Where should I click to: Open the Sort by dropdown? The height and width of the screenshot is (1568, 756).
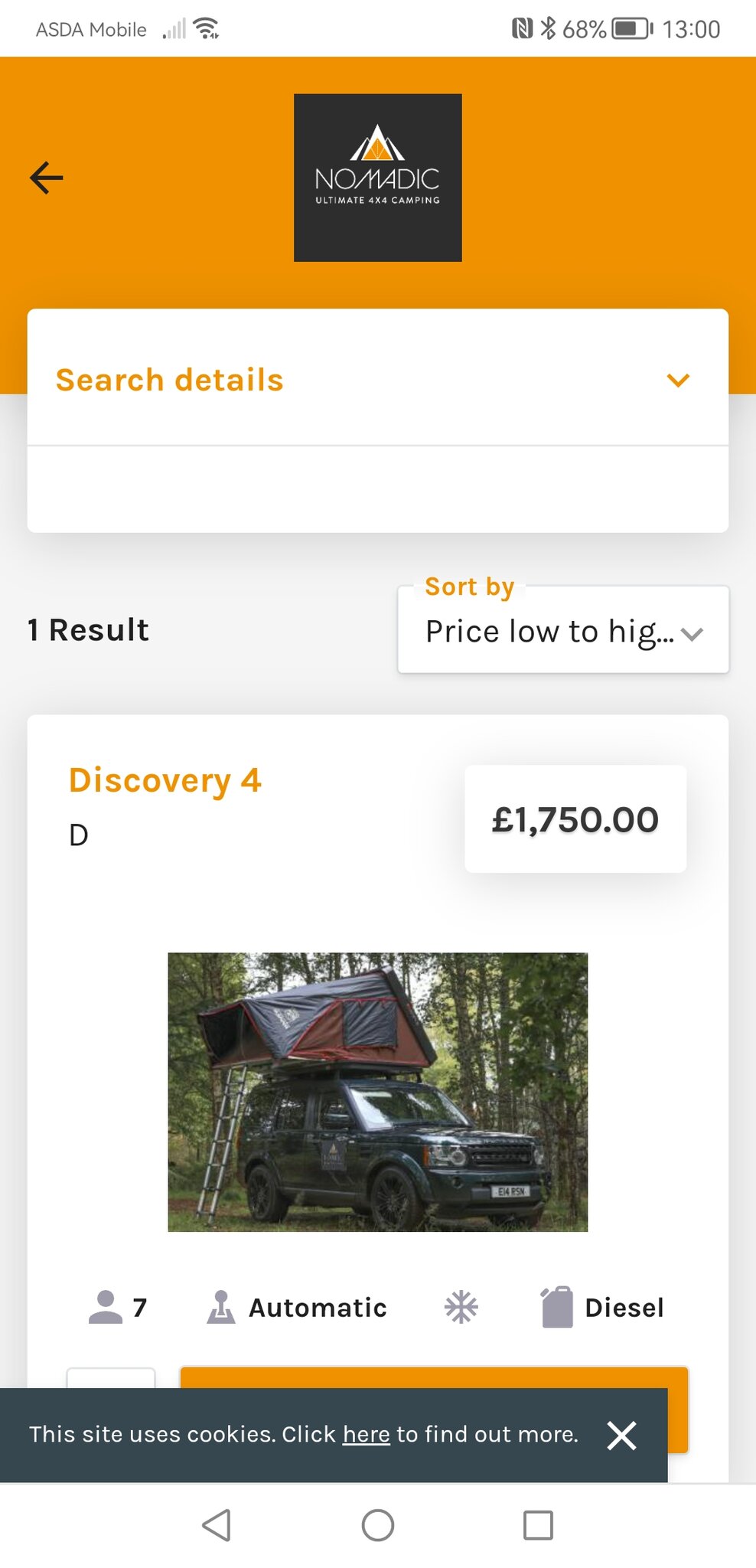[563, 631]
